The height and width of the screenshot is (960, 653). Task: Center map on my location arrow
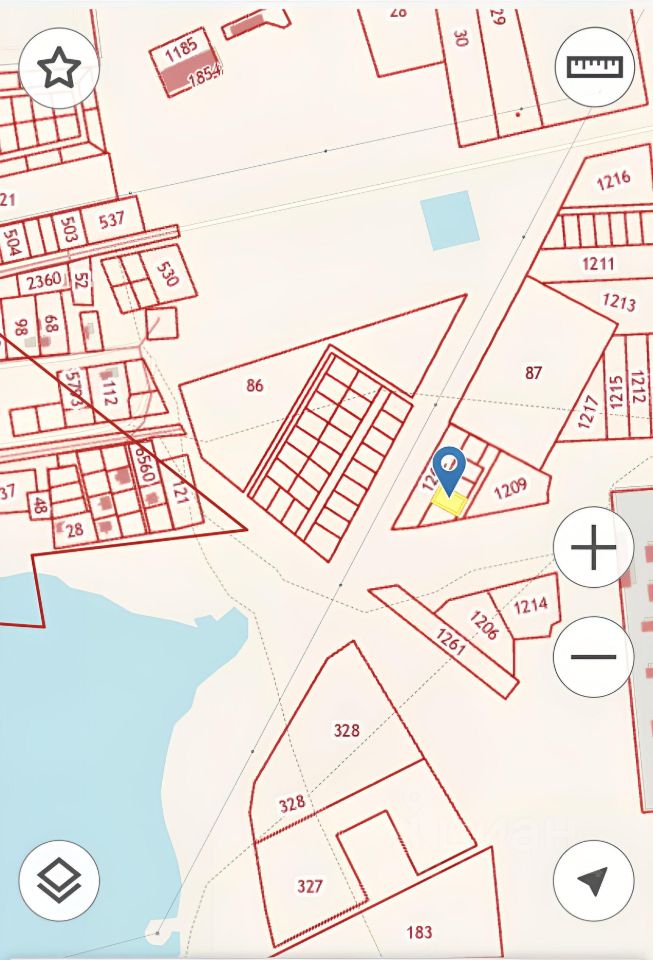tap(594, 881)
